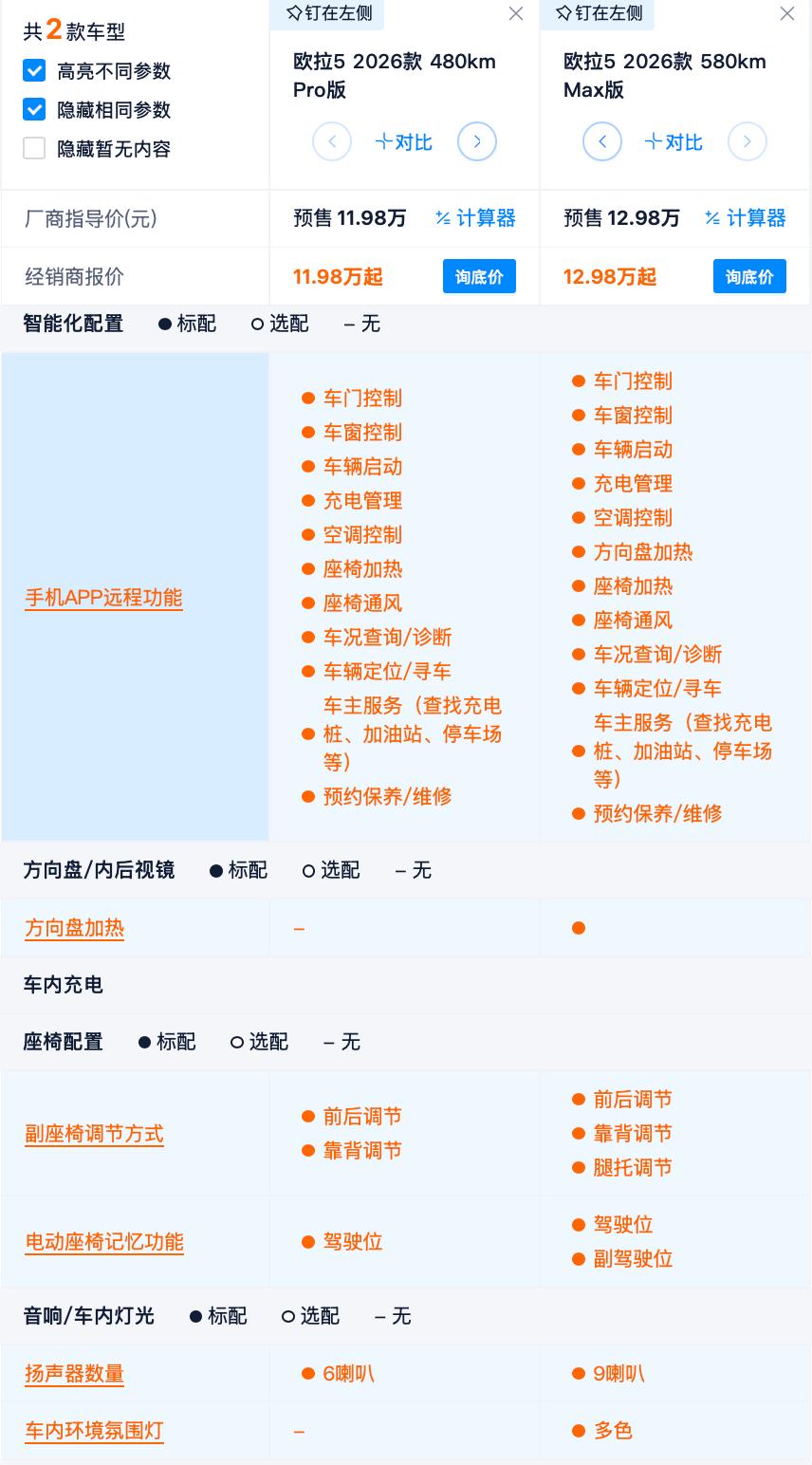Screen dimensions: 812x1465
Task: Open the 手机APP远程功能 explanation link
Action: (103, 598)
